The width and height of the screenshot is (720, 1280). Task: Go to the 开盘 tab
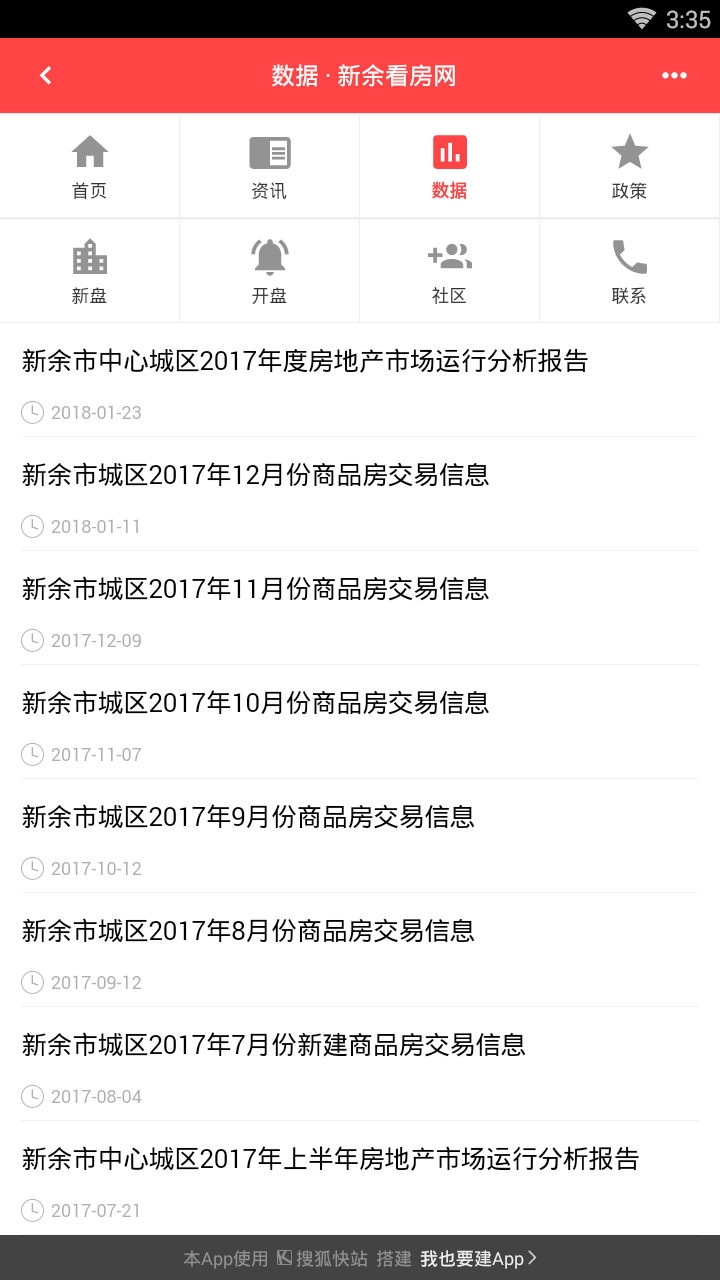click(270, 271)
